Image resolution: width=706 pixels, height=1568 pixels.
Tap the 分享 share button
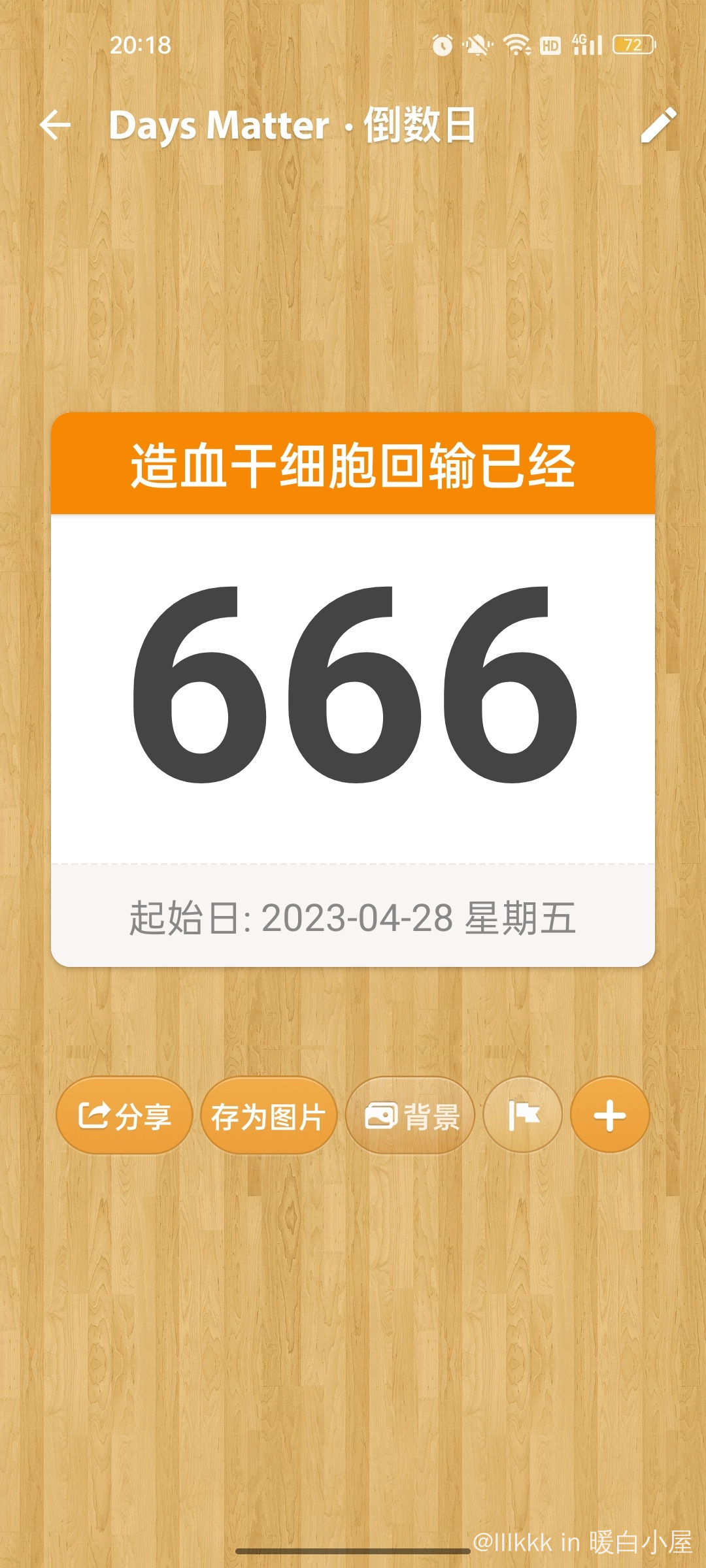point(124,1115)
